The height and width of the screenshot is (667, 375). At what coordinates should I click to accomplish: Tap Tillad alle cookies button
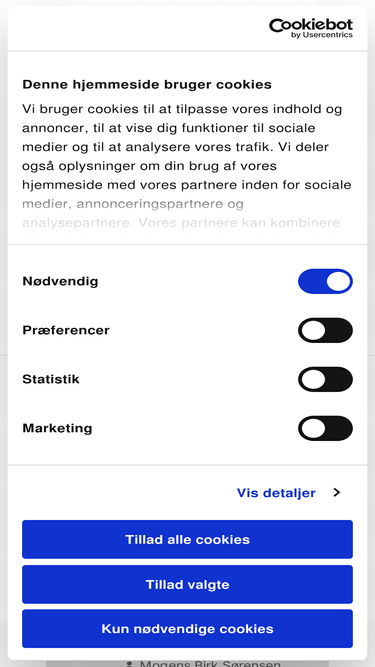(x=188, y=539)
